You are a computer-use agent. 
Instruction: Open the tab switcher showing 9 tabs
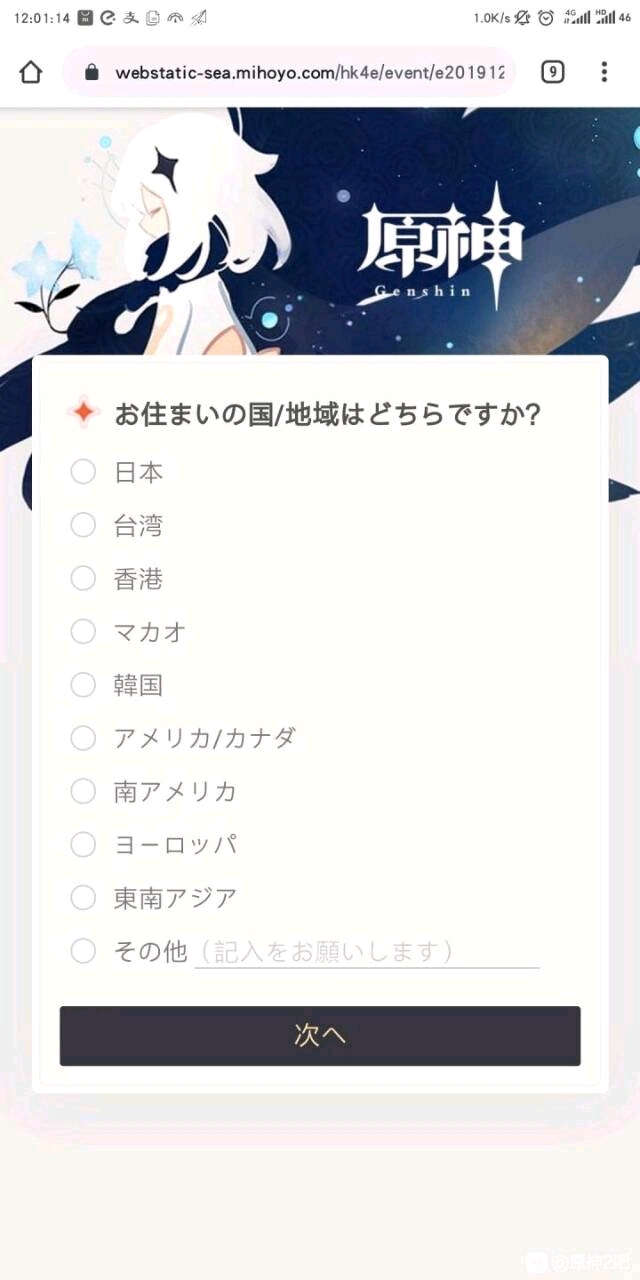[552, 72]
